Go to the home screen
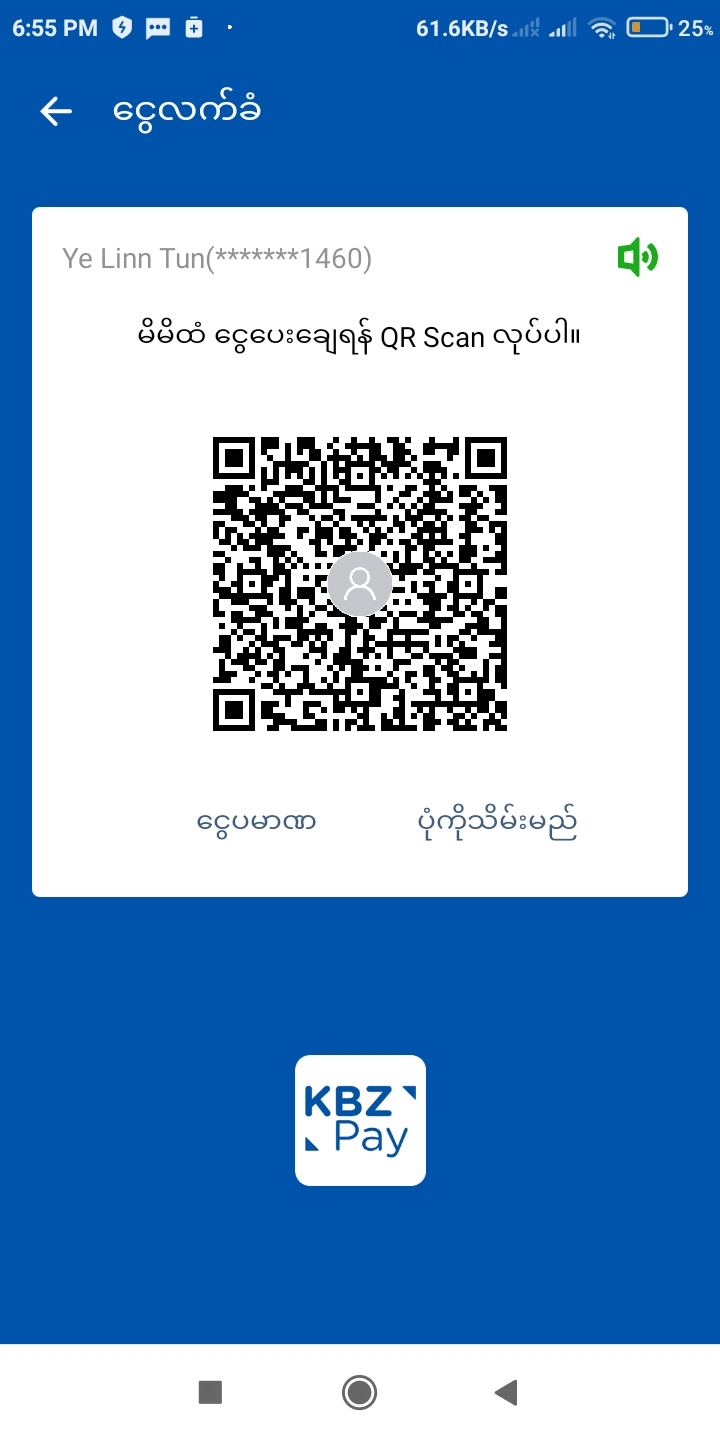720x1440 pixels. 359,1392
